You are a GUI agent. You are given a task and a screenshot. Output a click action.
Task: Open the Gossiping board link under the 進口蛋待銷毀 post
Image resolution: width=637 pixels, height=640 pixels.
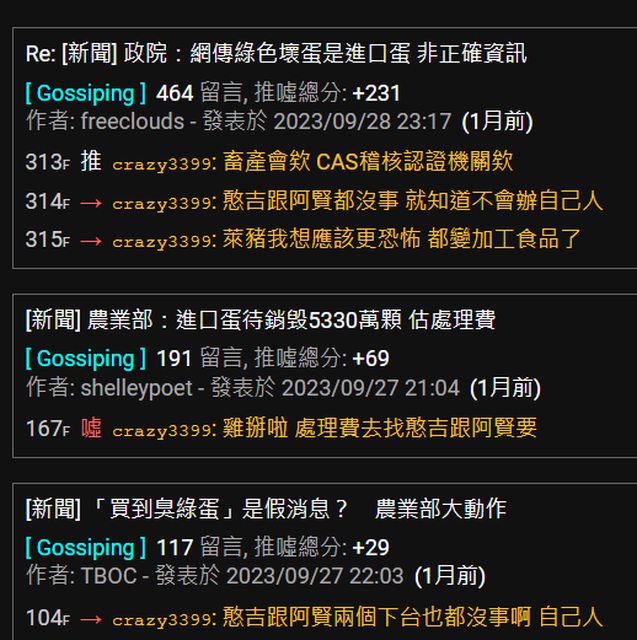click(85, 358)
